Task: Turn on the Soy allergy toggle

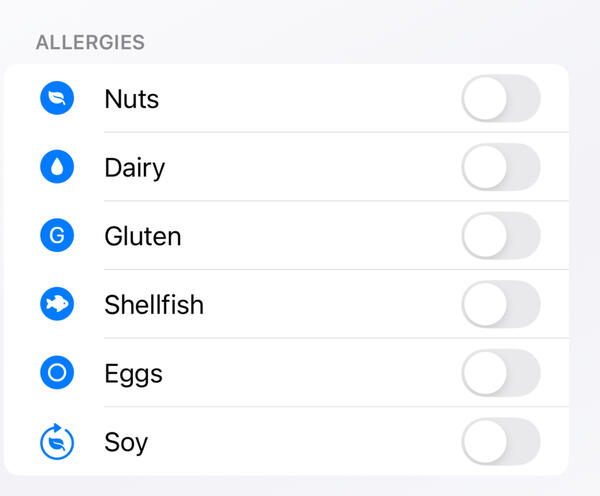Action: [500, 442]
